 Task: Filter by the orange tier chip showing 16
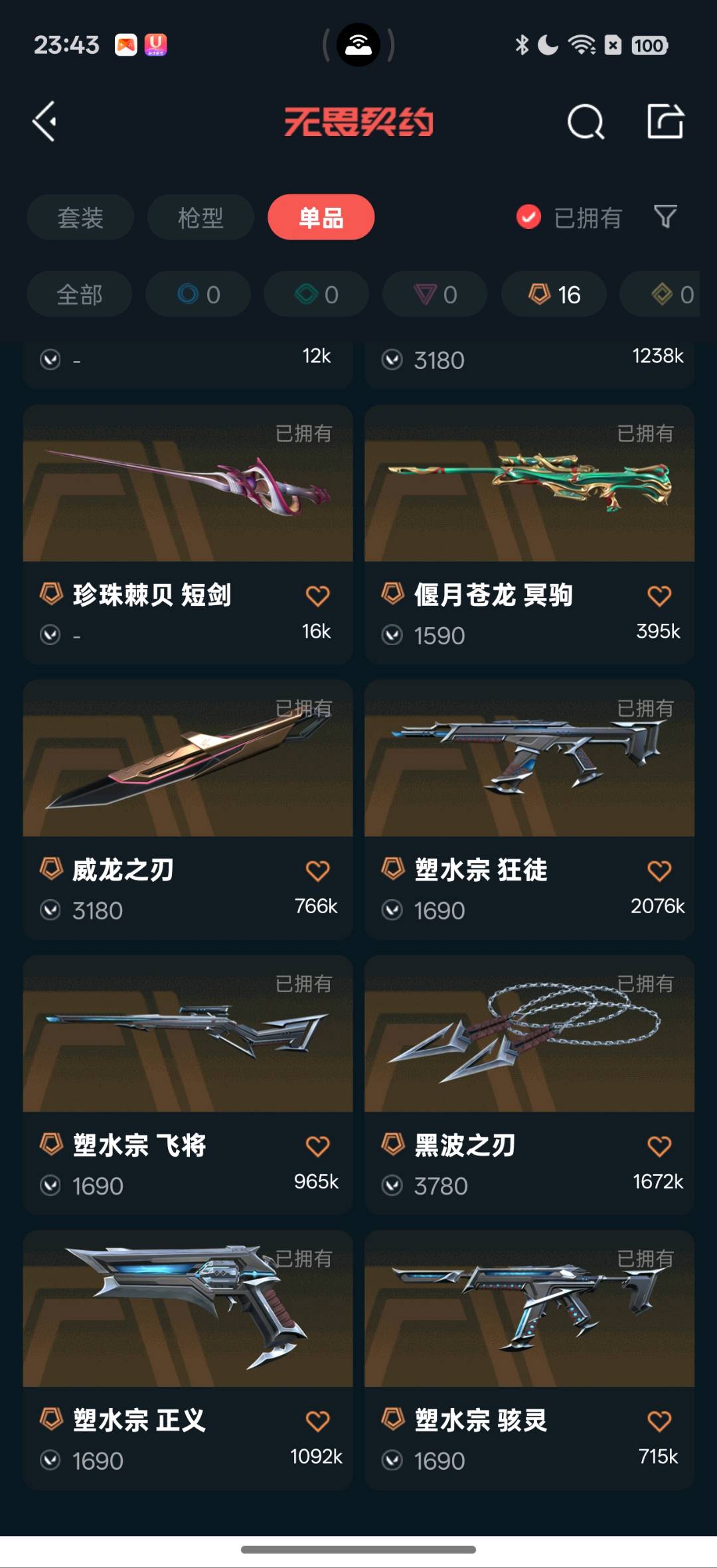(554, 294)
